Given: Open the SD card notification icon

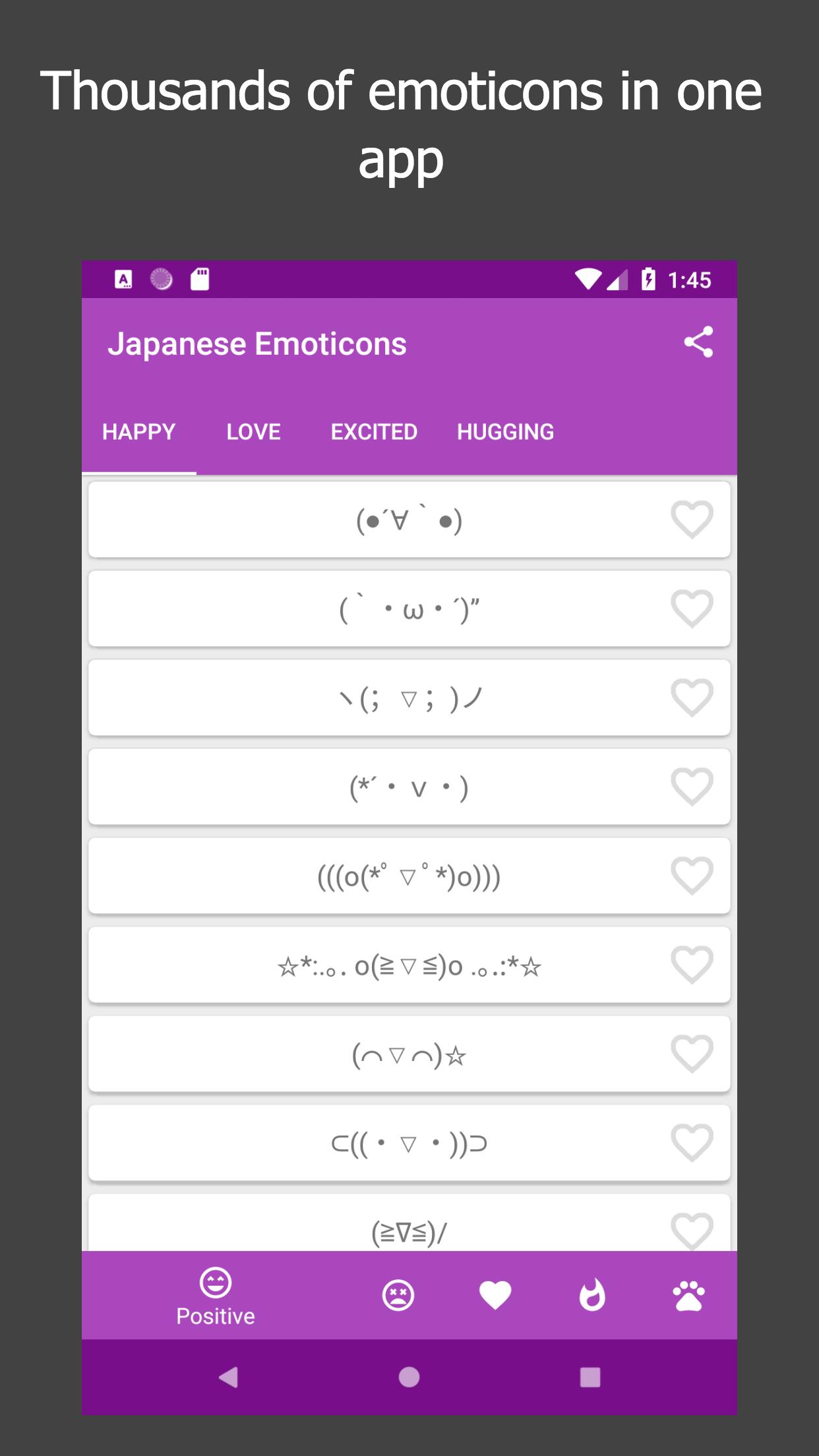Looking at the screenshot, I should 201,280.
